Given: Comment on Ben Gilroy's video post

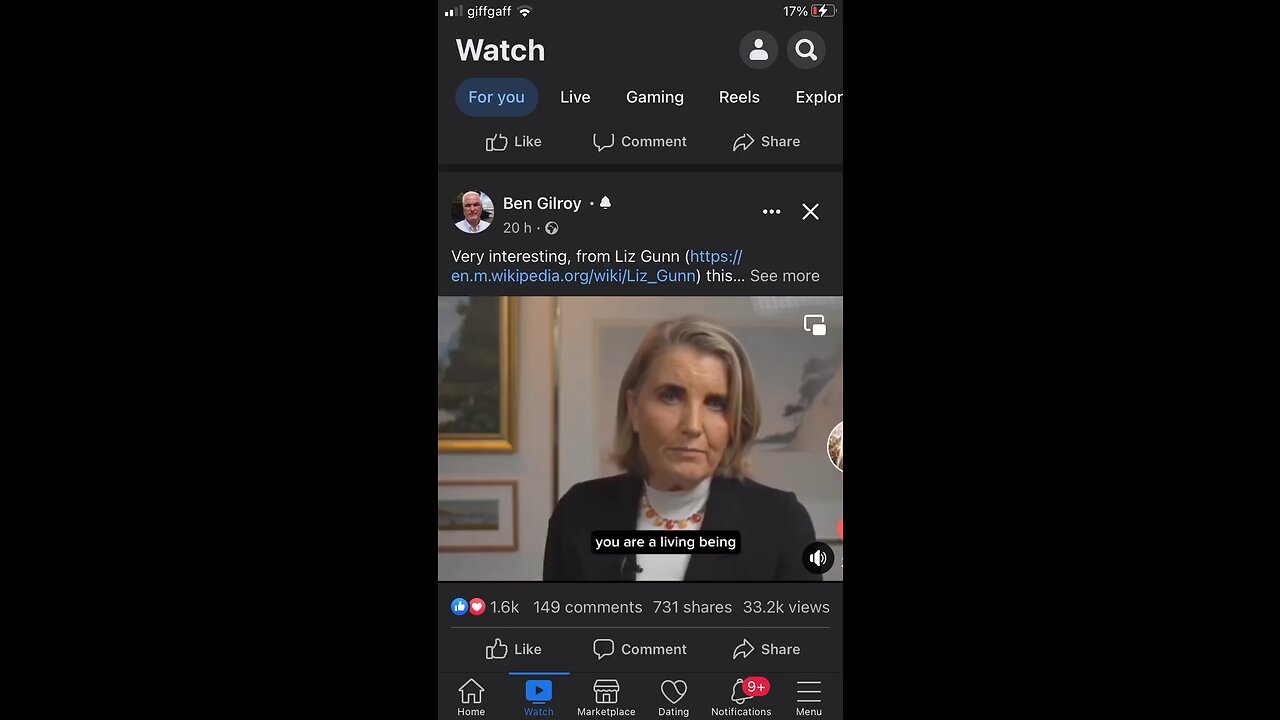Looking at the screenshot, I should (640, 649).
